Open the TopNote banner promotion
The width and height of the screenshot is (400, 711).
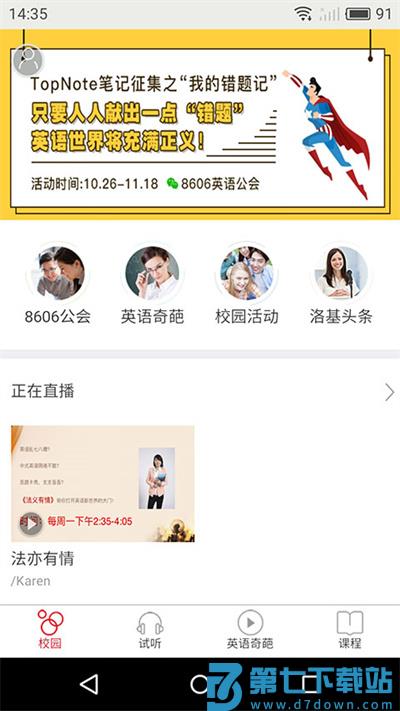point(200,125)
